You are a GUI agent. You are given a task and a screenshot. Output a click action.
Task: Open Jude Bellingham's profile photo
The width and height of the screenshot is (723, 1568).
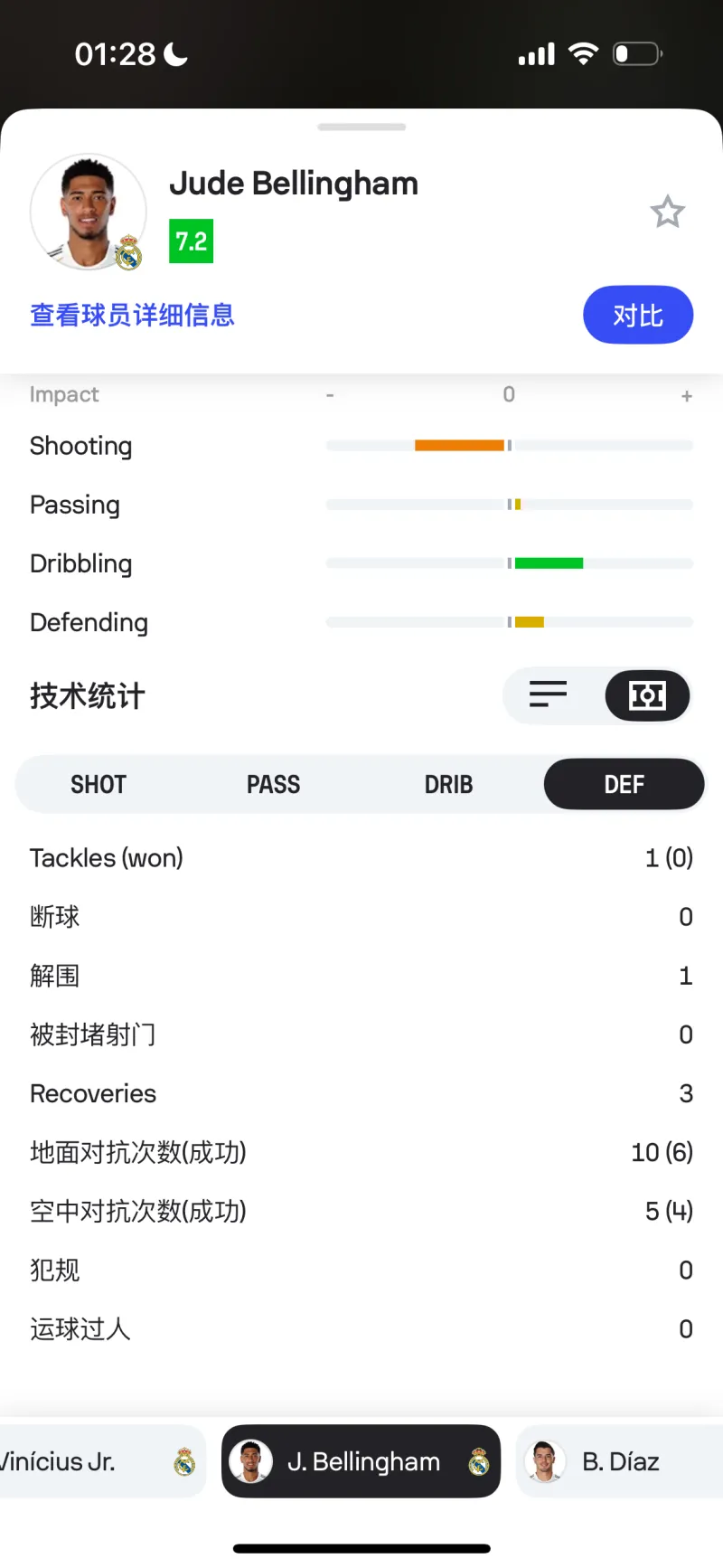coord(88,213)
